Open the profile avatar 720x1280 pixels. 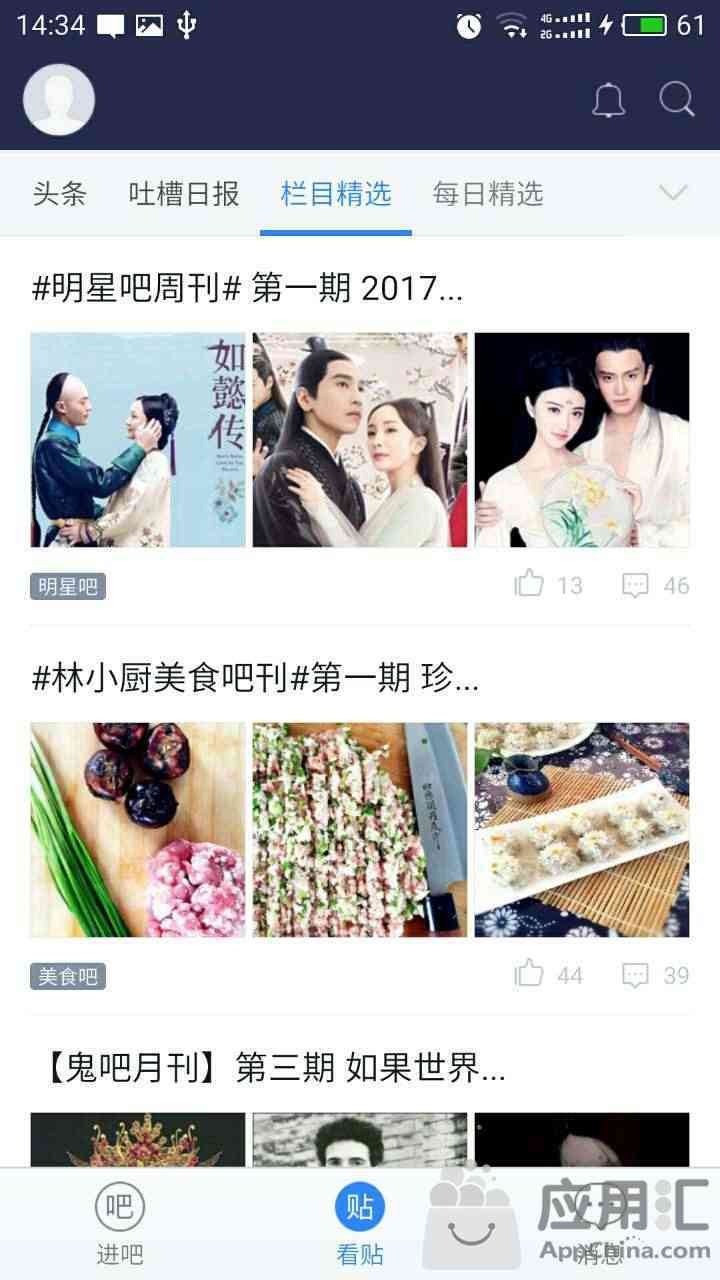pos(59,100)
